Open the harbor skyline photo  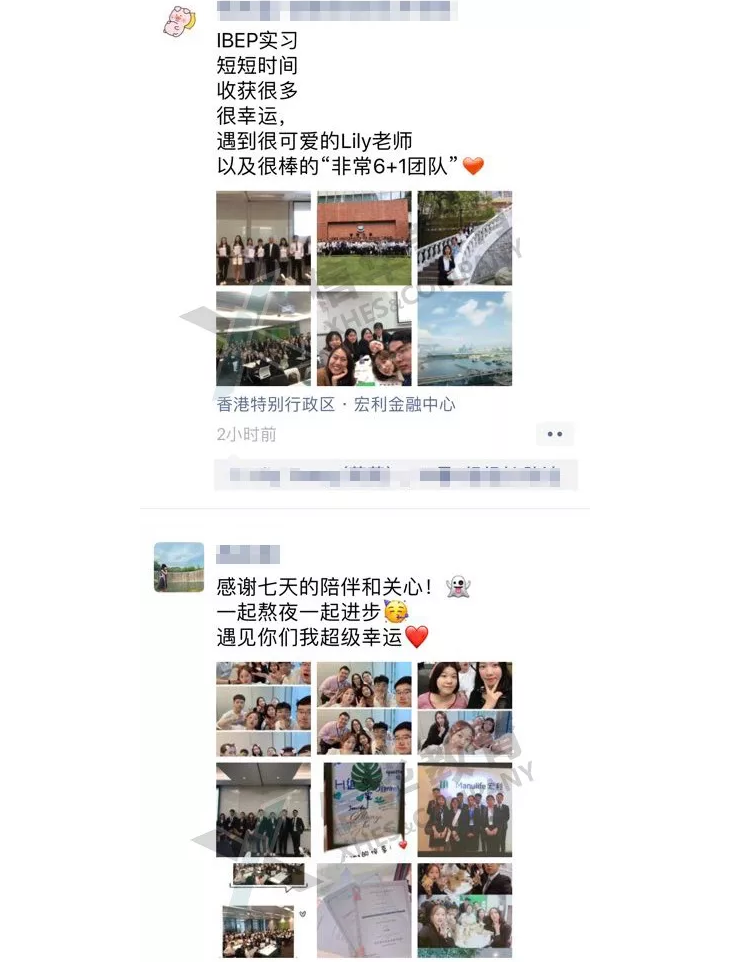point(464,339)
